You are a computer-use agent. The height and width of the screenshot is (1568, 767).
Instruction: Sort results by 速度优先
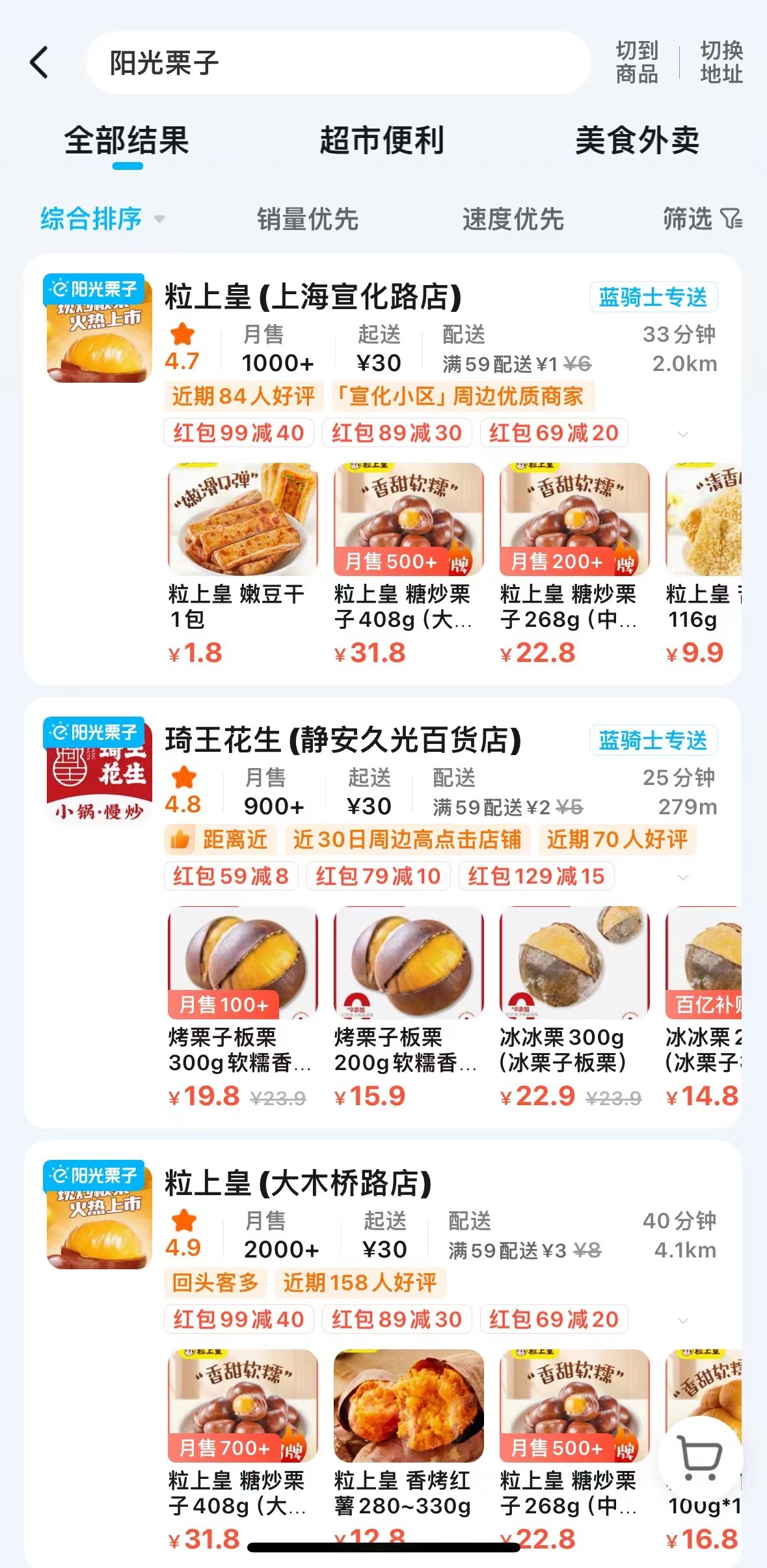point(513,219)
